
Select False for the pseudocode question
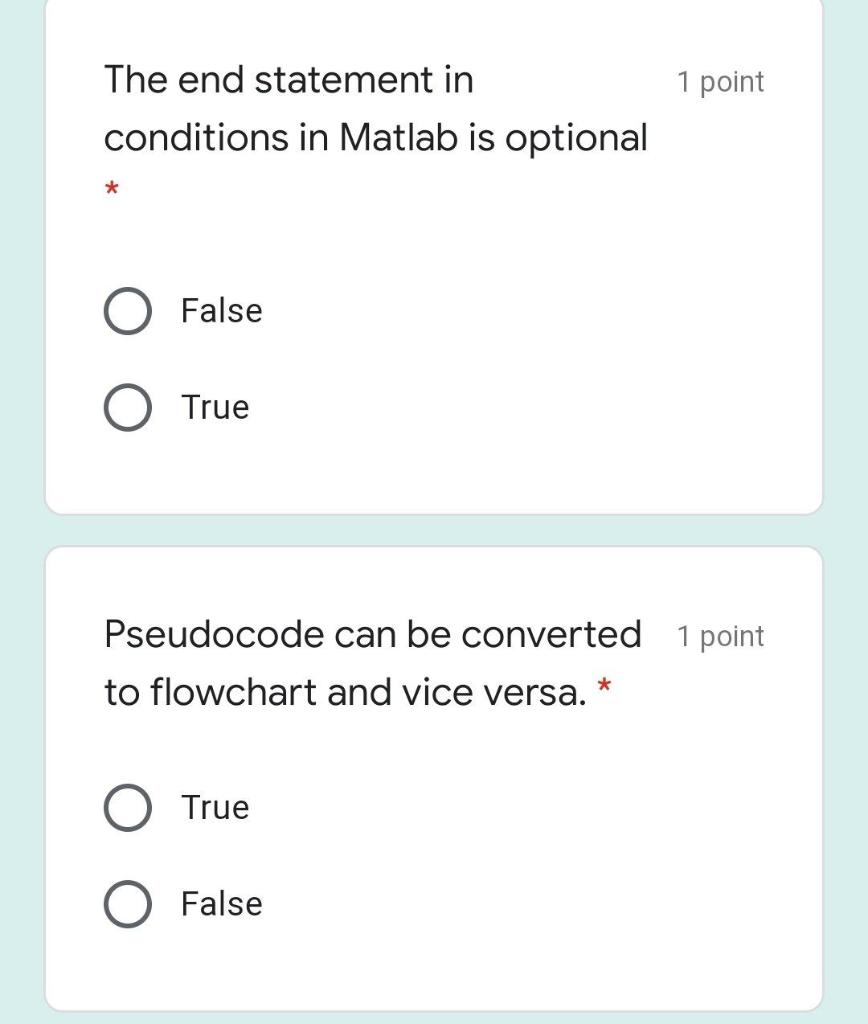pyautogui.click(x=127, y=902)
